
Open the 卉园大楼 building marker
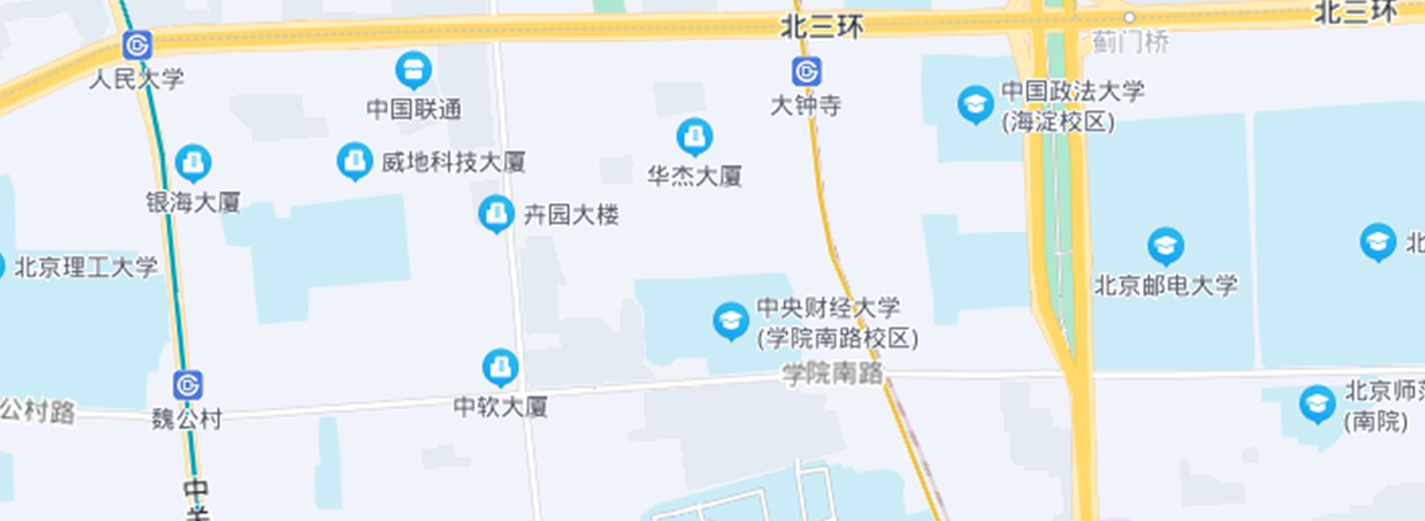(x=496, y=213)
